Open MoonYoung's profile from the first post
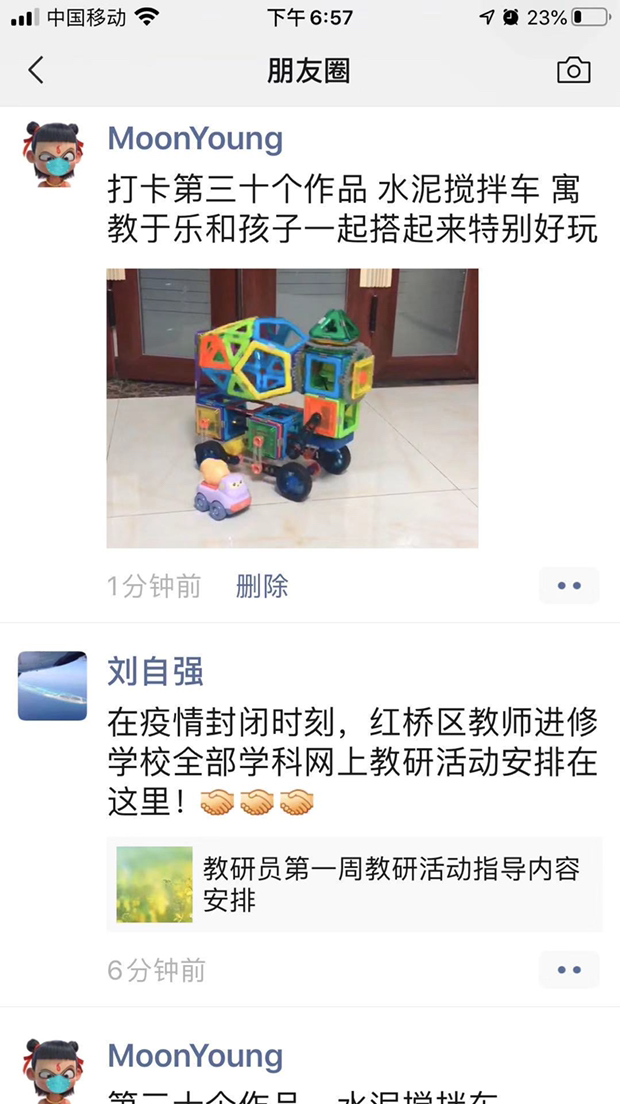Image resolution: width=620 pixels, height=1104 pixels. point(195,139)
